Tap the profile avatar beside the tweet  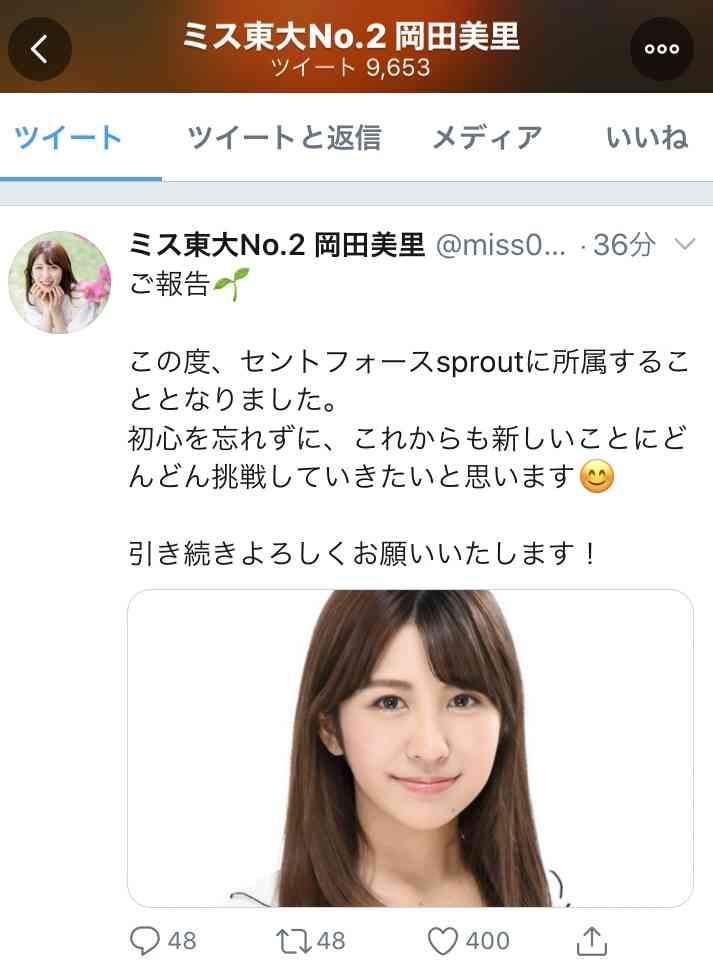tap(59, 282)
